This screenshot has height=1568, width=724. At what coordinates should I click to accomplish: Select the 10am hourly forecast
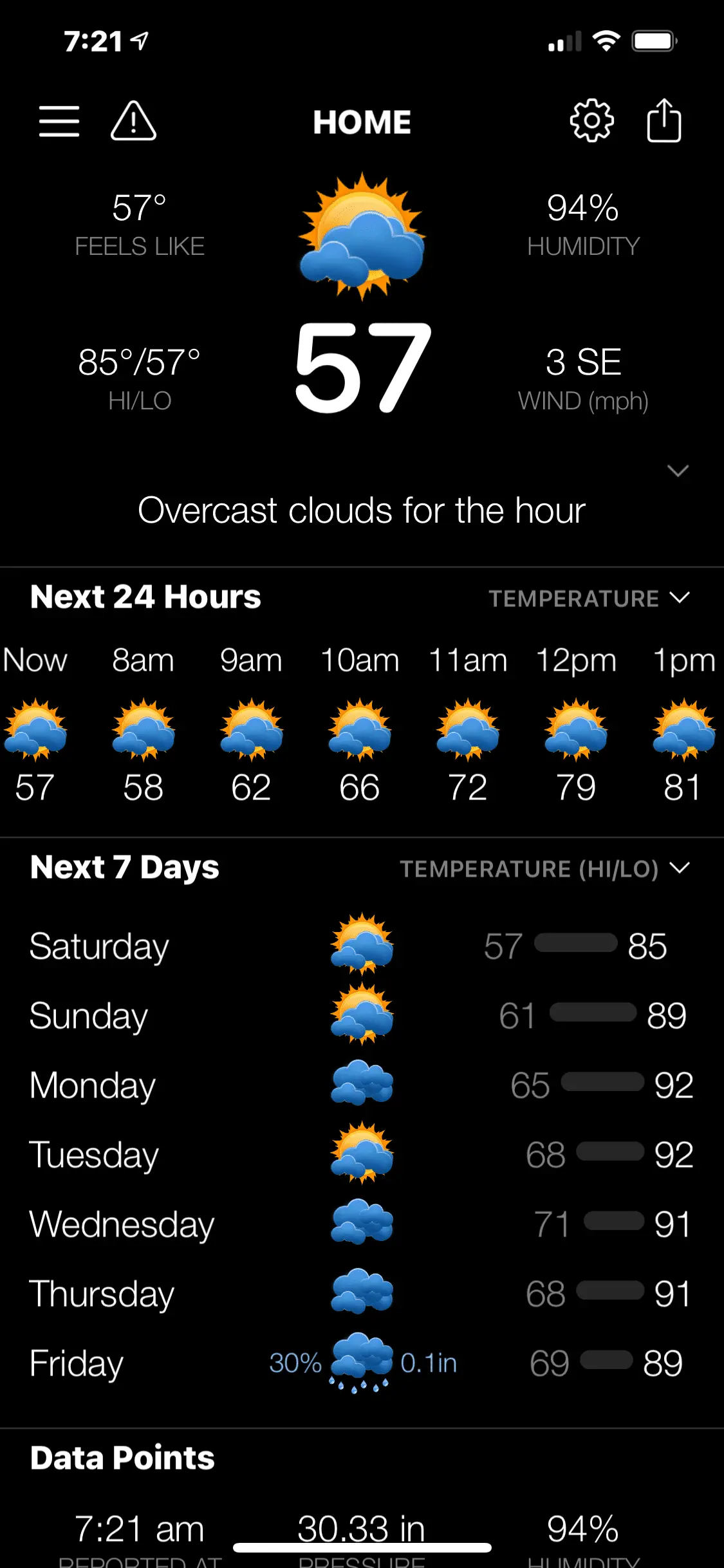point(360,724)
